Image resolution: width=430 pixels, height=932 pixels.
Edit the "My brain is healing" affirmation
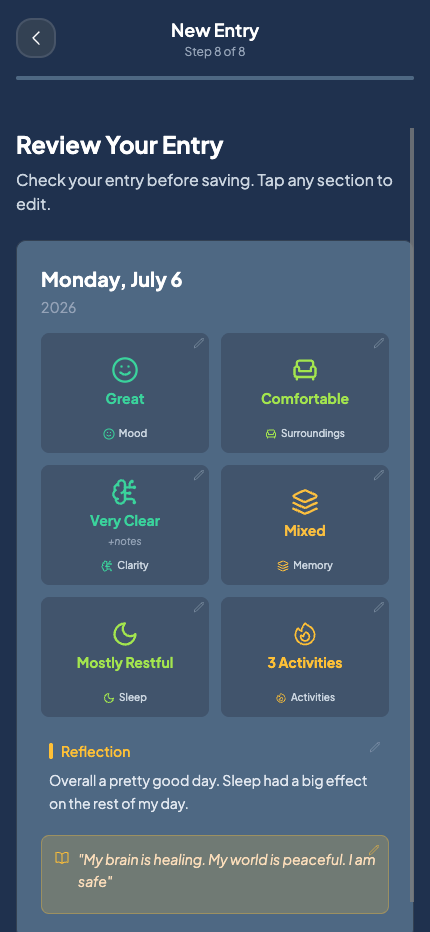[x=215, y=874]
